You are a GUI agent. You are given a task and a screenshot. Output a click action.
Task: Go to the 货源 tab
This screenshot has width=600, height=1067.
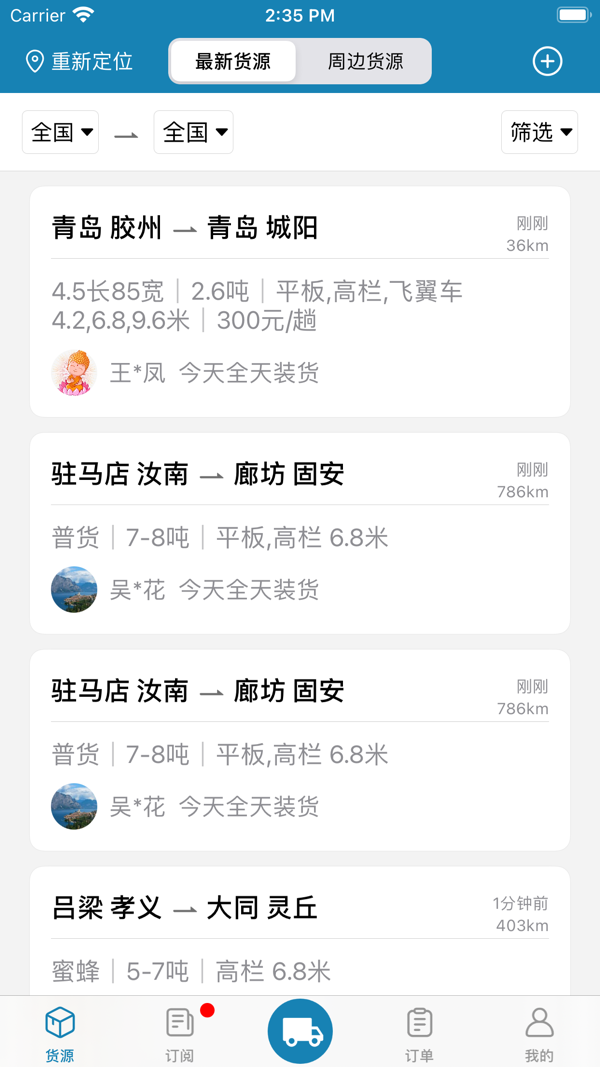click(x=60, y=1034)
